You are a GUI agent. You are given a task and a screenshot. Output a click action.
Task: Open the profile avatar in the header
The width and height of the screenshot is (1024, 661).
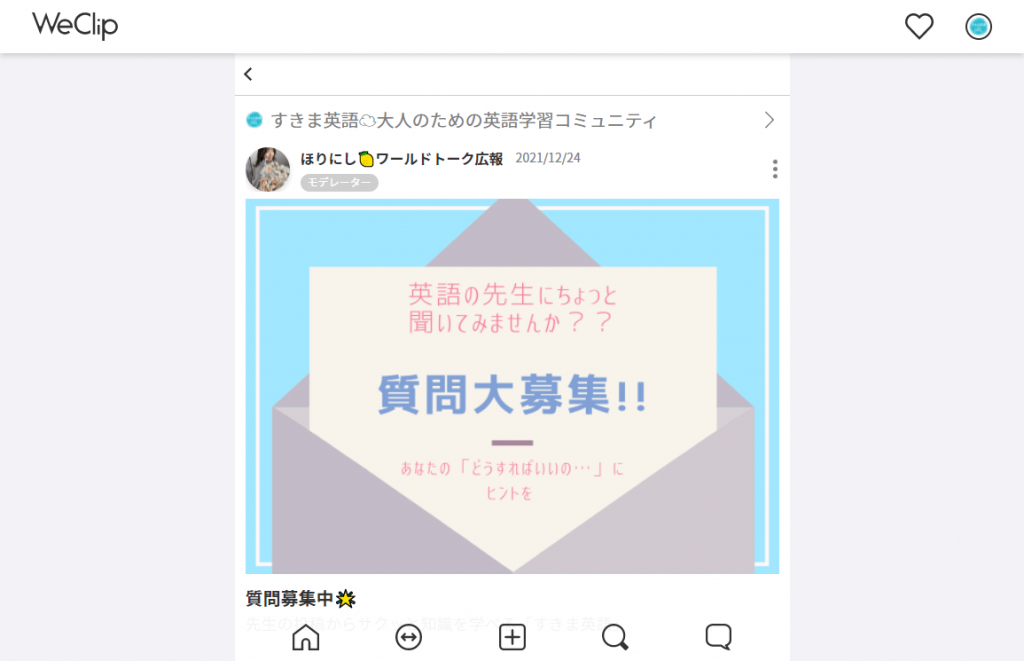978,27
